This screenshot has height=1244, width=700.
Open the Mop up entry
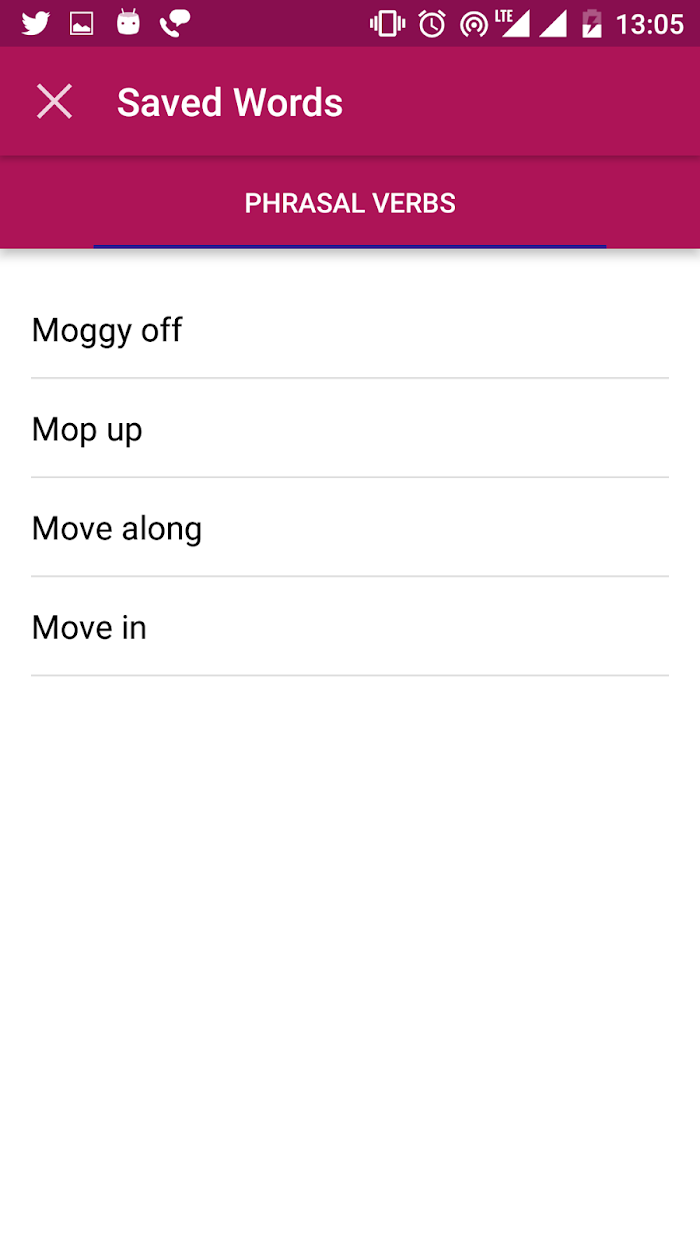coord(350,429)
